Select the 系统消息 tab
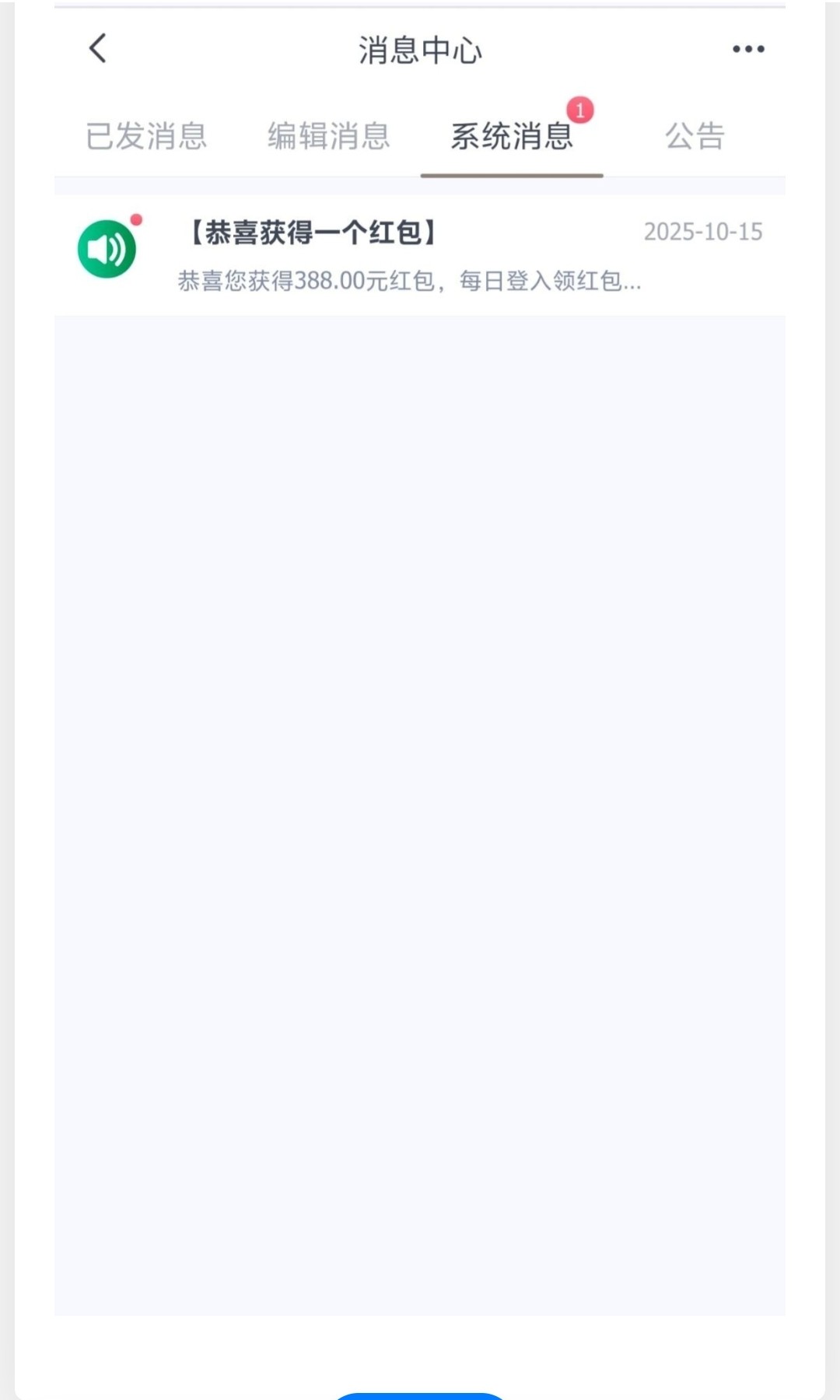This screenshot has width=840, height=1400. coord(512,136)
